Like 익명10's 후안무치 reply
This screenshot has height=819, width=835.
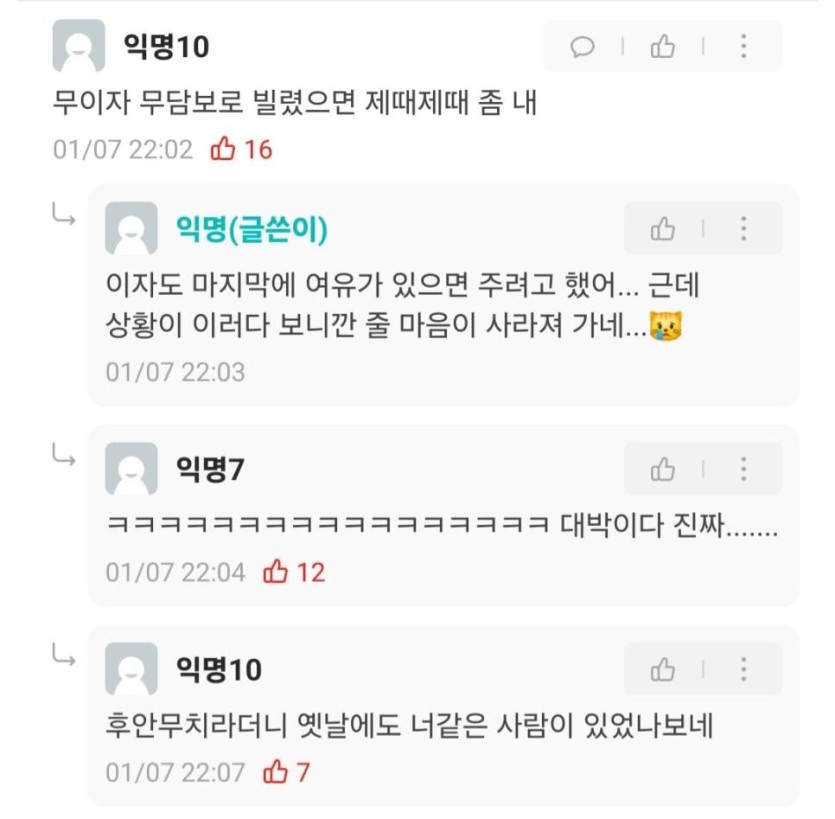click(662, 670)
